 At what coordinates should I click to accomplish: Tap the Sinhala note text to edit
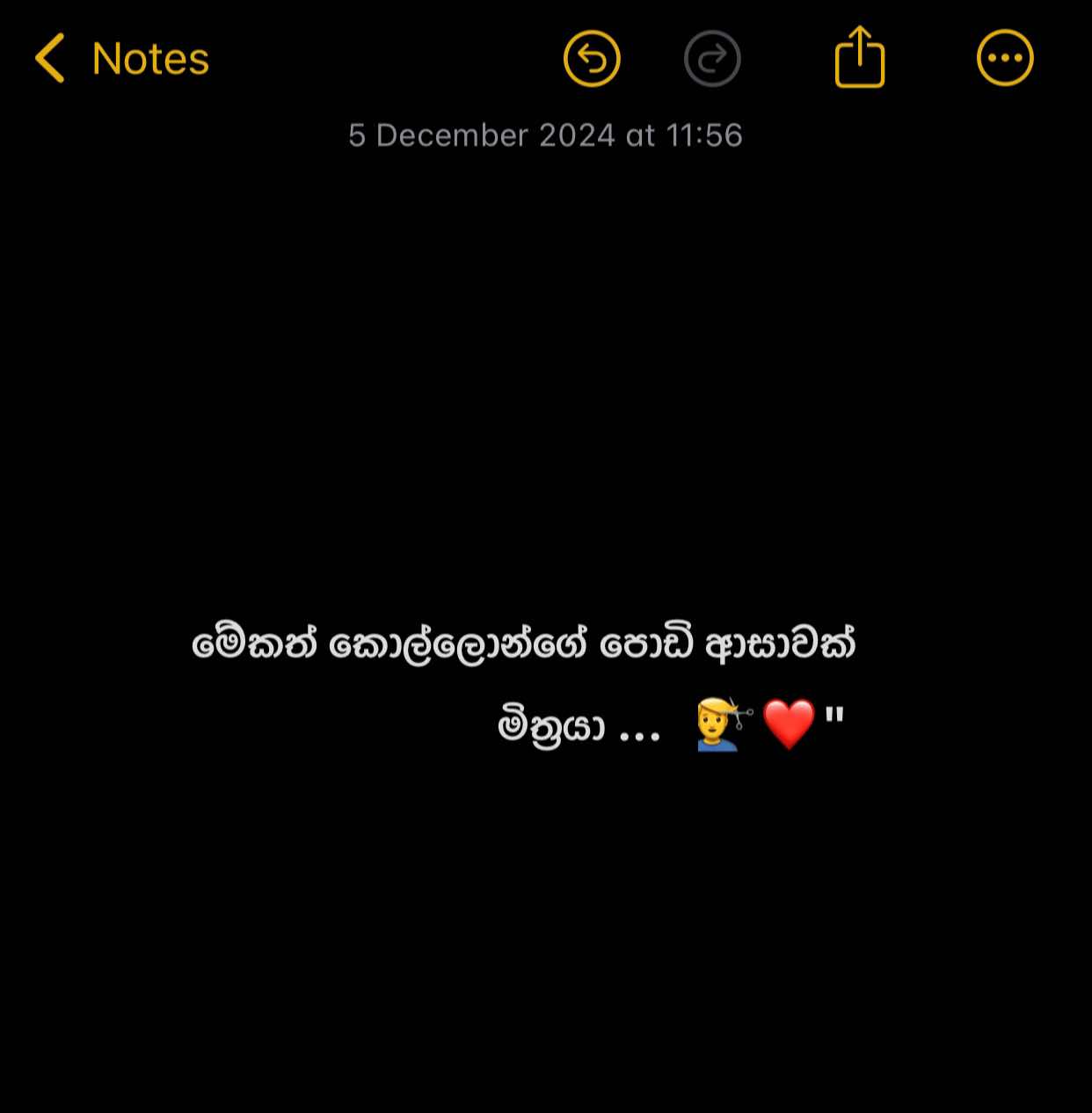click(523, 646)
